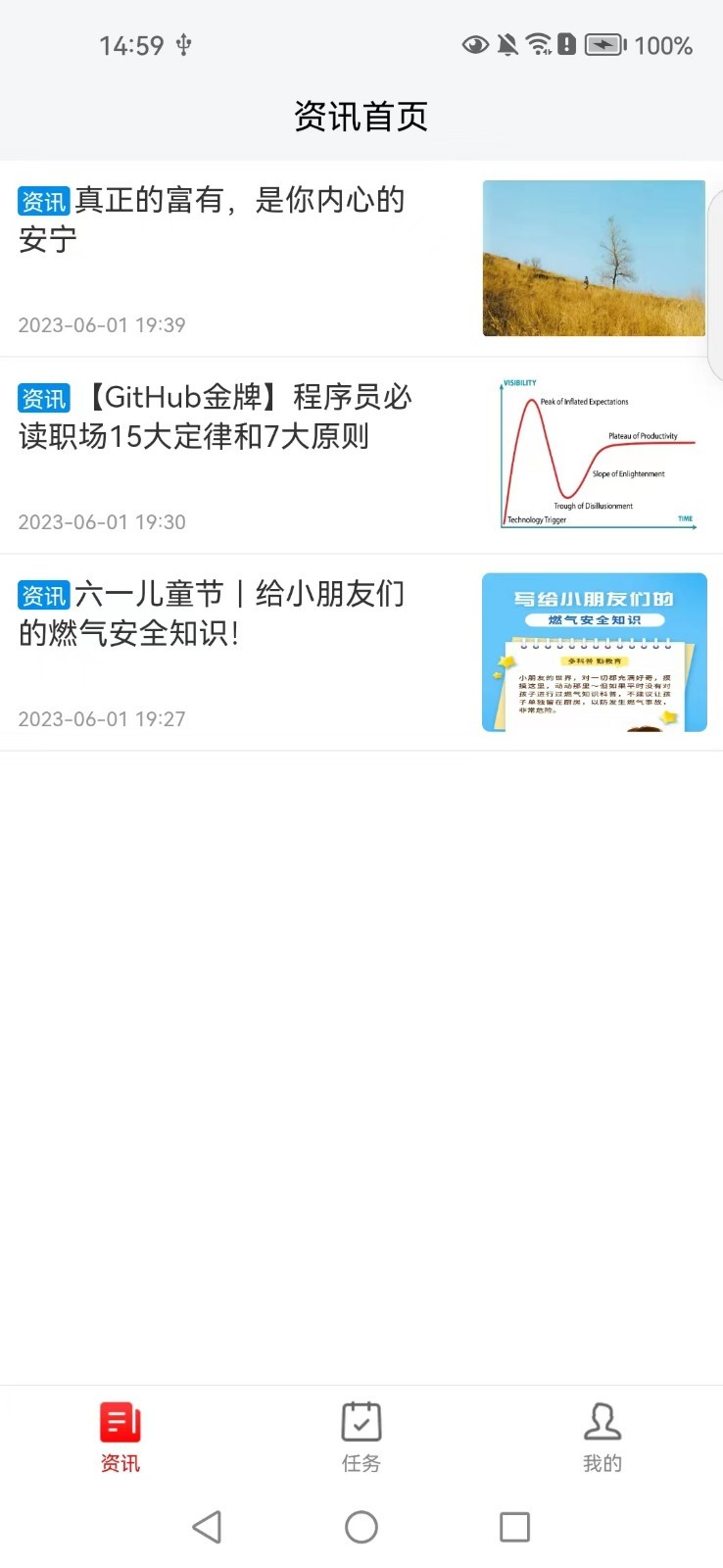This screenshot has height=1568, width=723.
Task: Tap the 我的 profile person icon
Action: (x=602, y=1421)
